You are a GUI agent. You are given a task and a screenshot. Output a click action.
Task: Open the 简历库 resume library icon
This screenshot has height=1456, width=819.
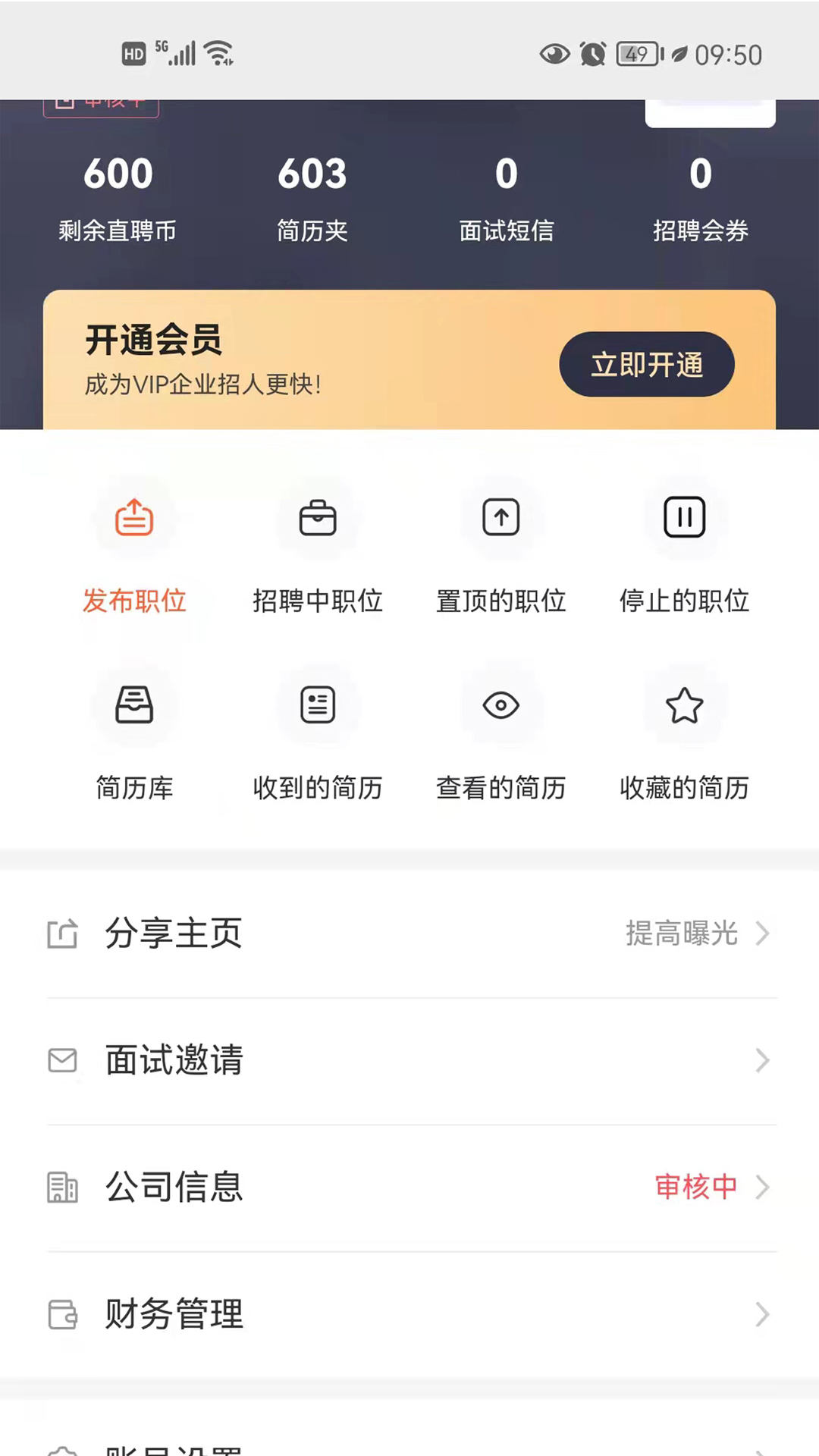point(133,704)
